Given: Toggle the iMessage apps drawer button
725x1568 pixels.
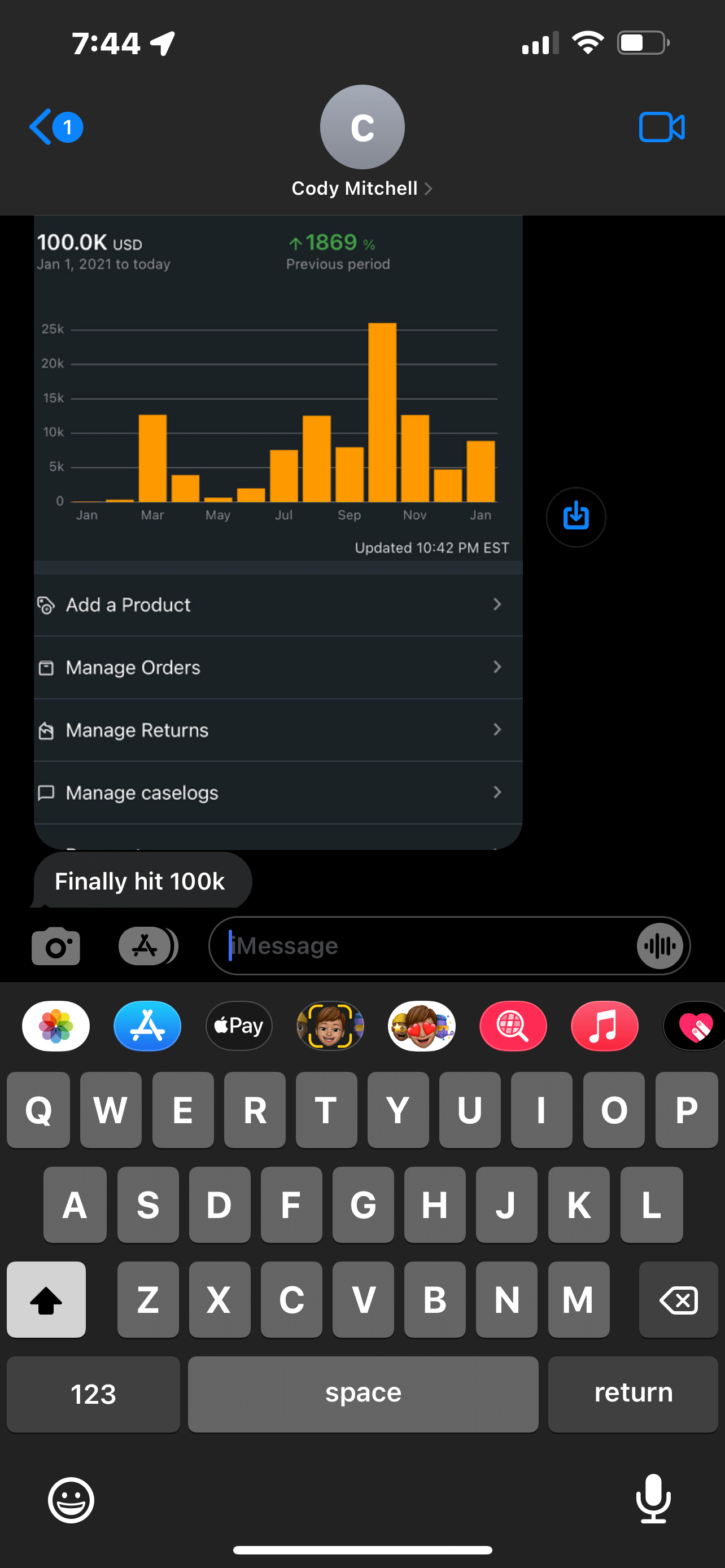Looking at the screenshot, I should 147,946.
